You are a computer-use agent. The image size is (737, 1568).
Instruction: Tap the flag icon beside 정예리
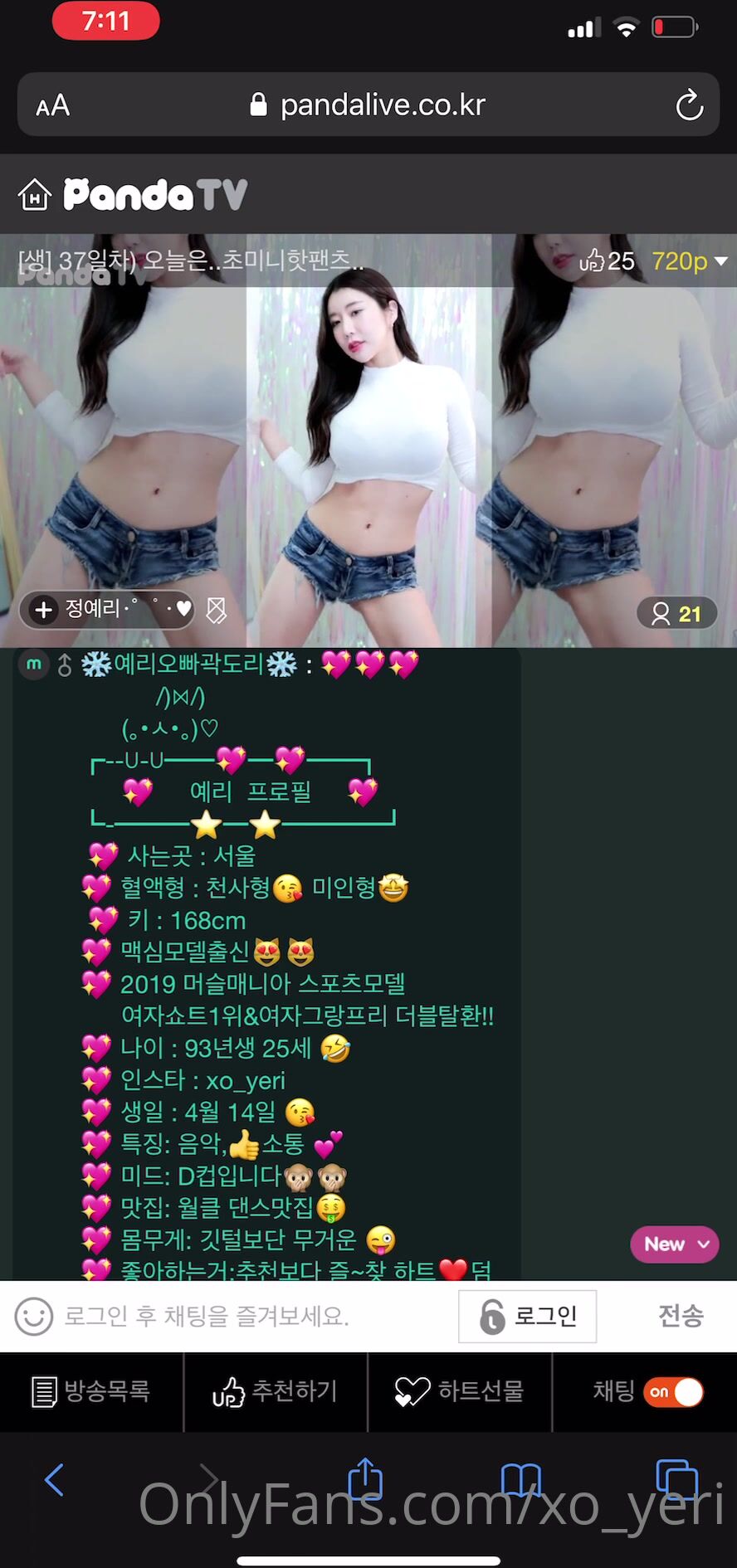coord(216,610)
